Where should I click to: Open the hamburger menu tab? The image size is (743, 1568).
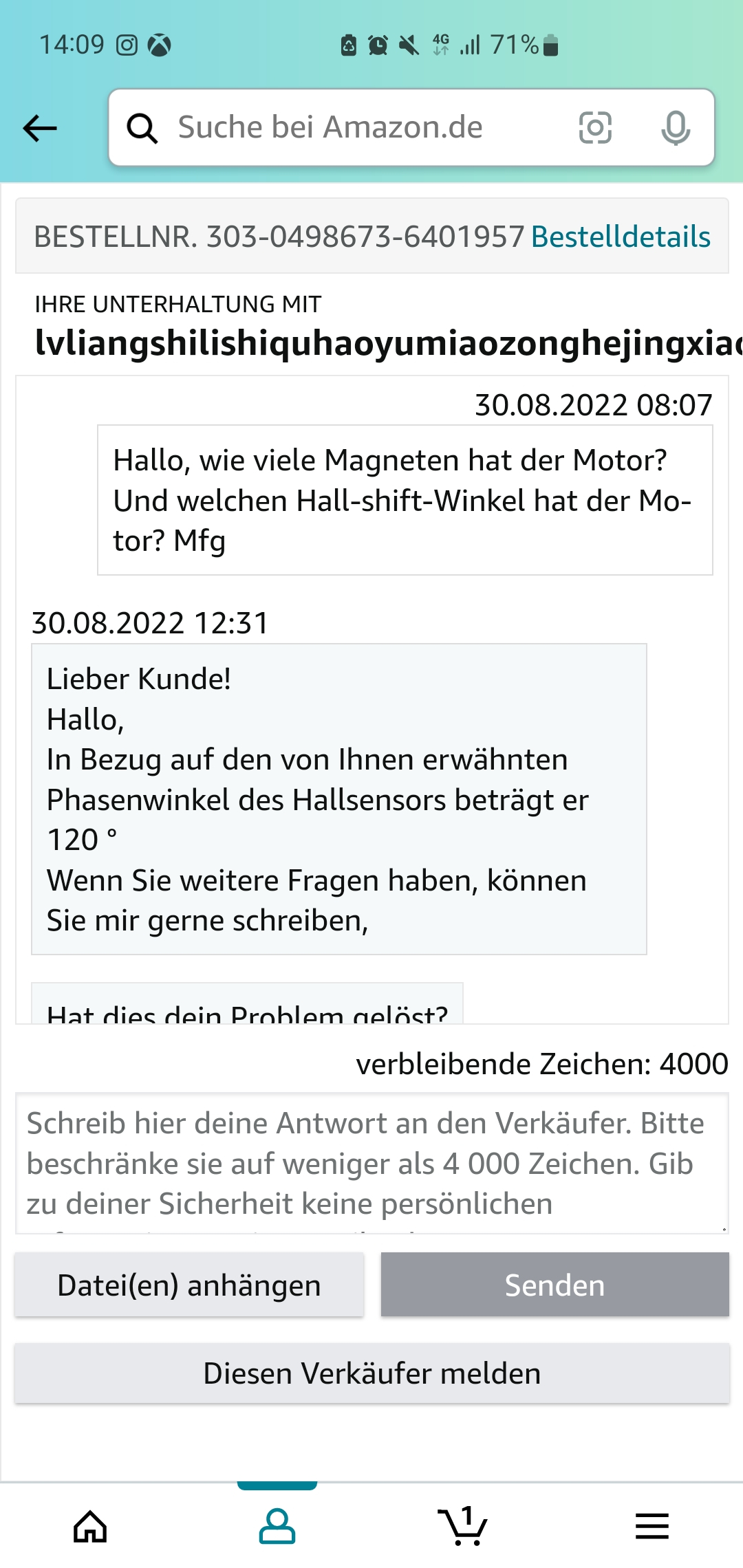pyautogui.click(x=652, y=1527)
